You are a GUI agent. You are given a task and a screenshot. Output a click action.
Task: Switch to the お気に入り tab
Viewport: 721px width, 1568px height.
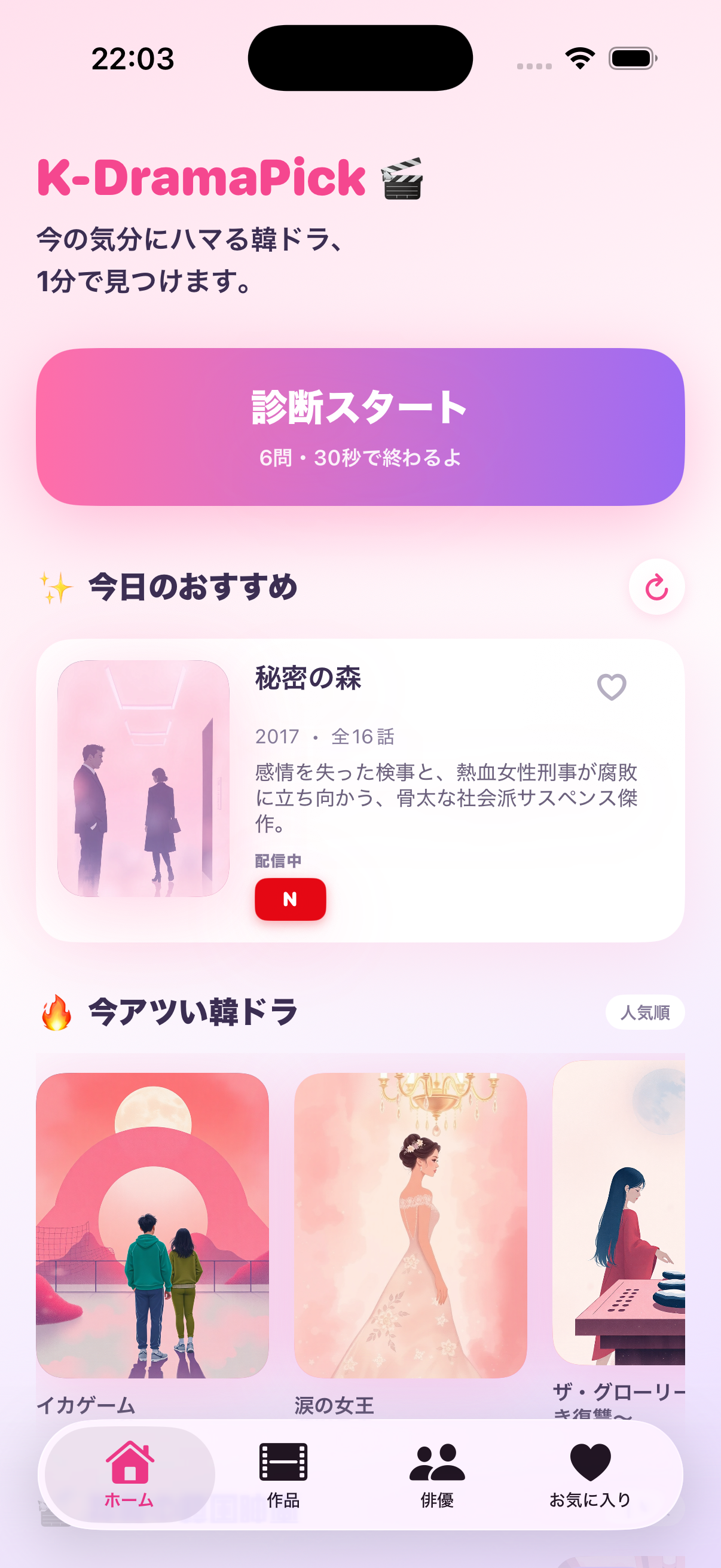[589, 1473]
